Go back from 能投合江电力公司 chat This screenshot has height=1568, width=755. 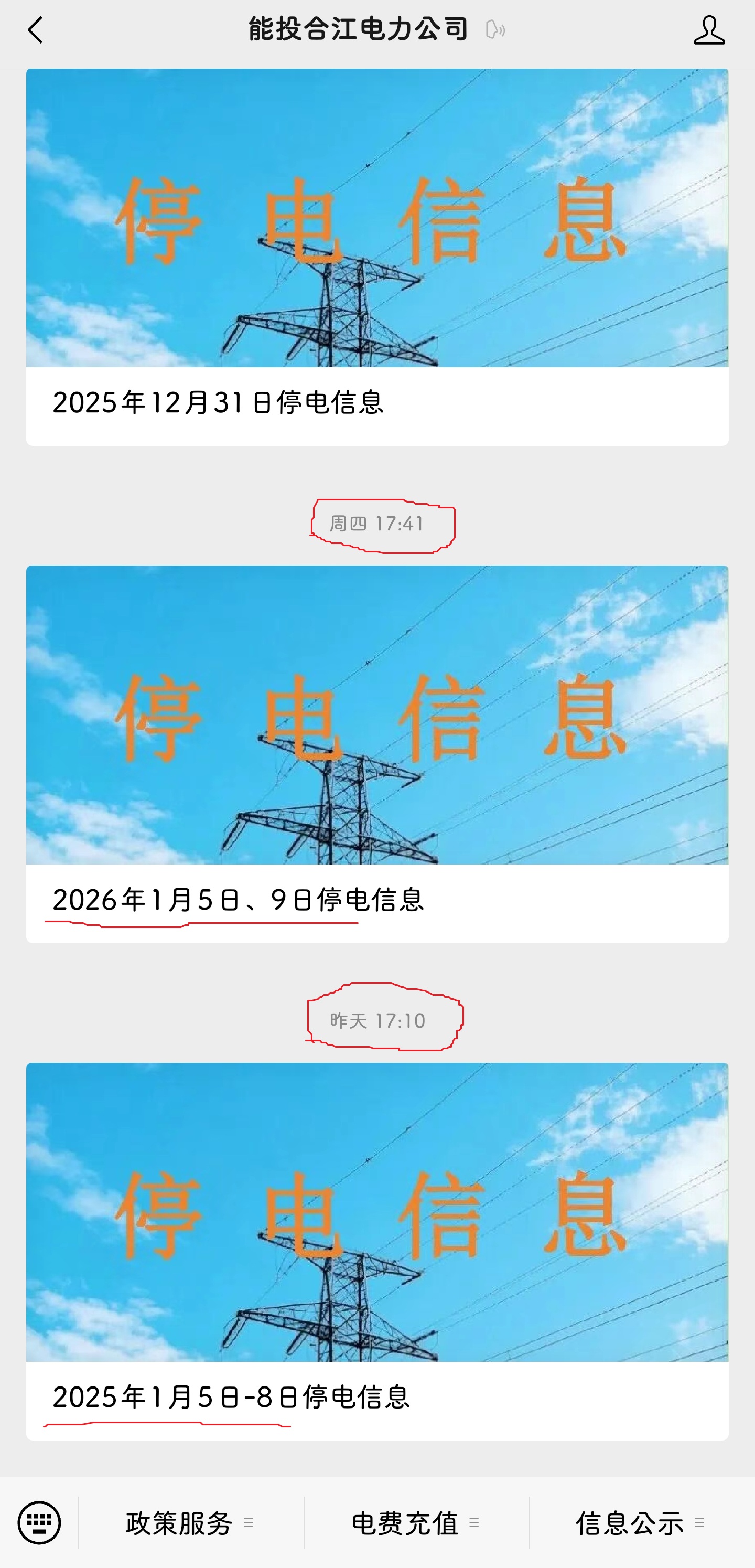(x=35, y=30)
